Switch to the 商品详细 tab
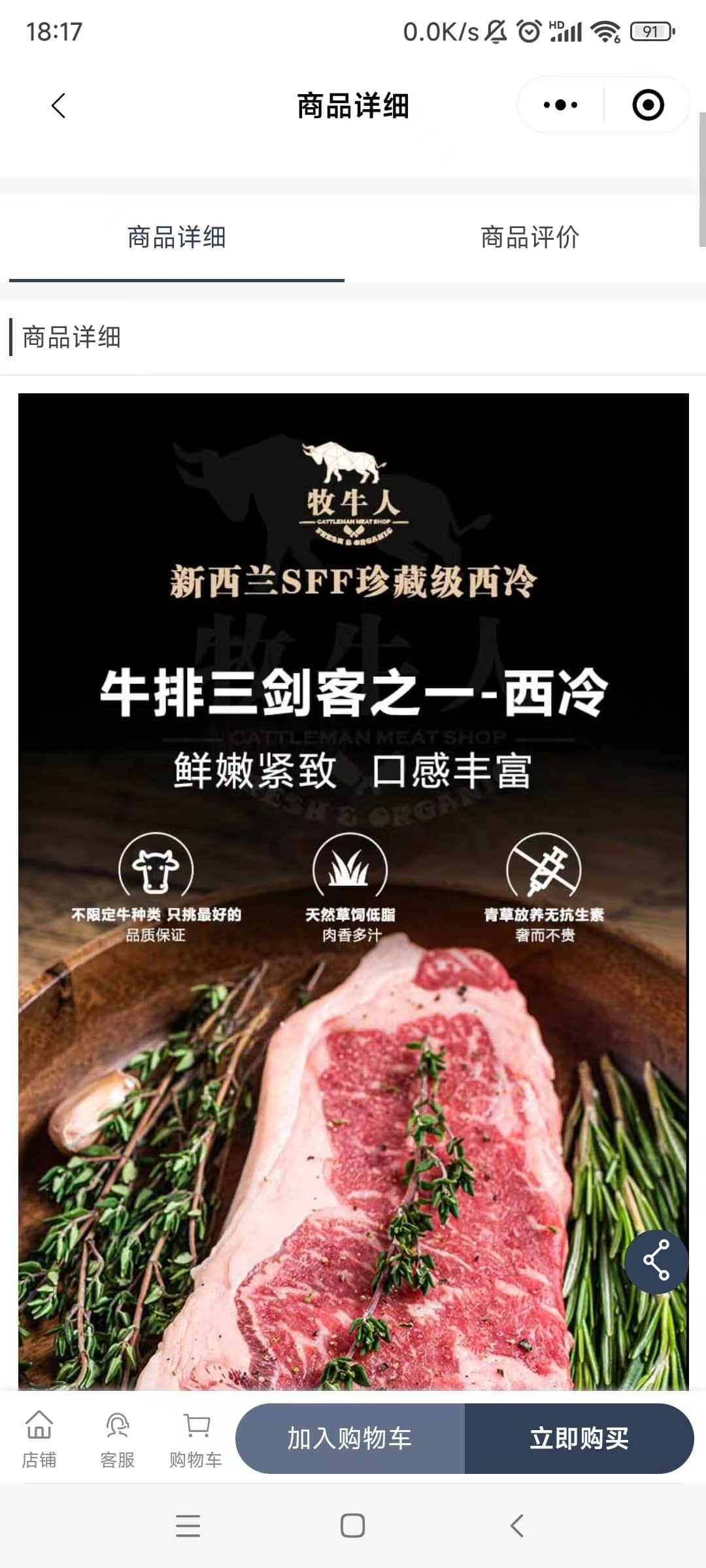This screenshot has height=1568, width=706. tap(176, 237)
